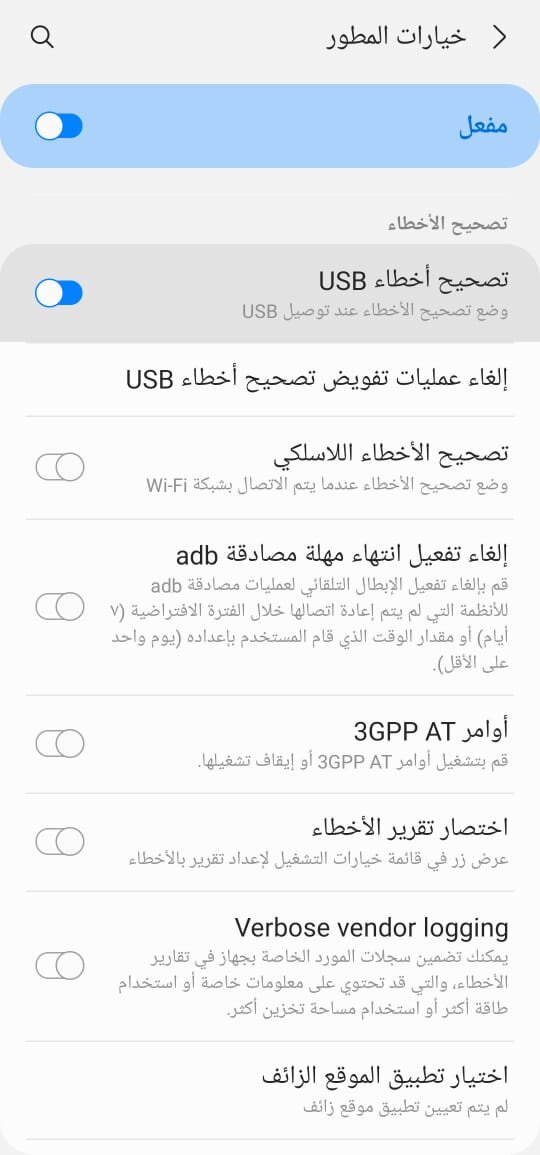Enable تصحيح الأخطاء اللاسلكي switch
540x1155 pixels.
(60, 467)
